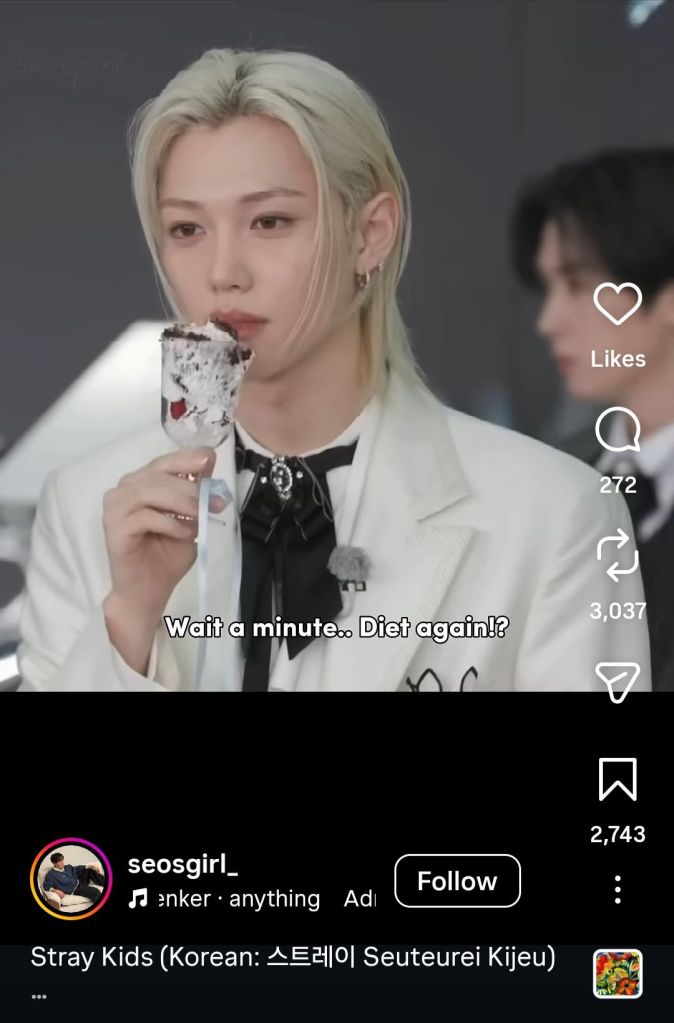Open the comments on this reel
This screenshot has width=674, height=1023.
pyautogui.click(x=617, y=432)
